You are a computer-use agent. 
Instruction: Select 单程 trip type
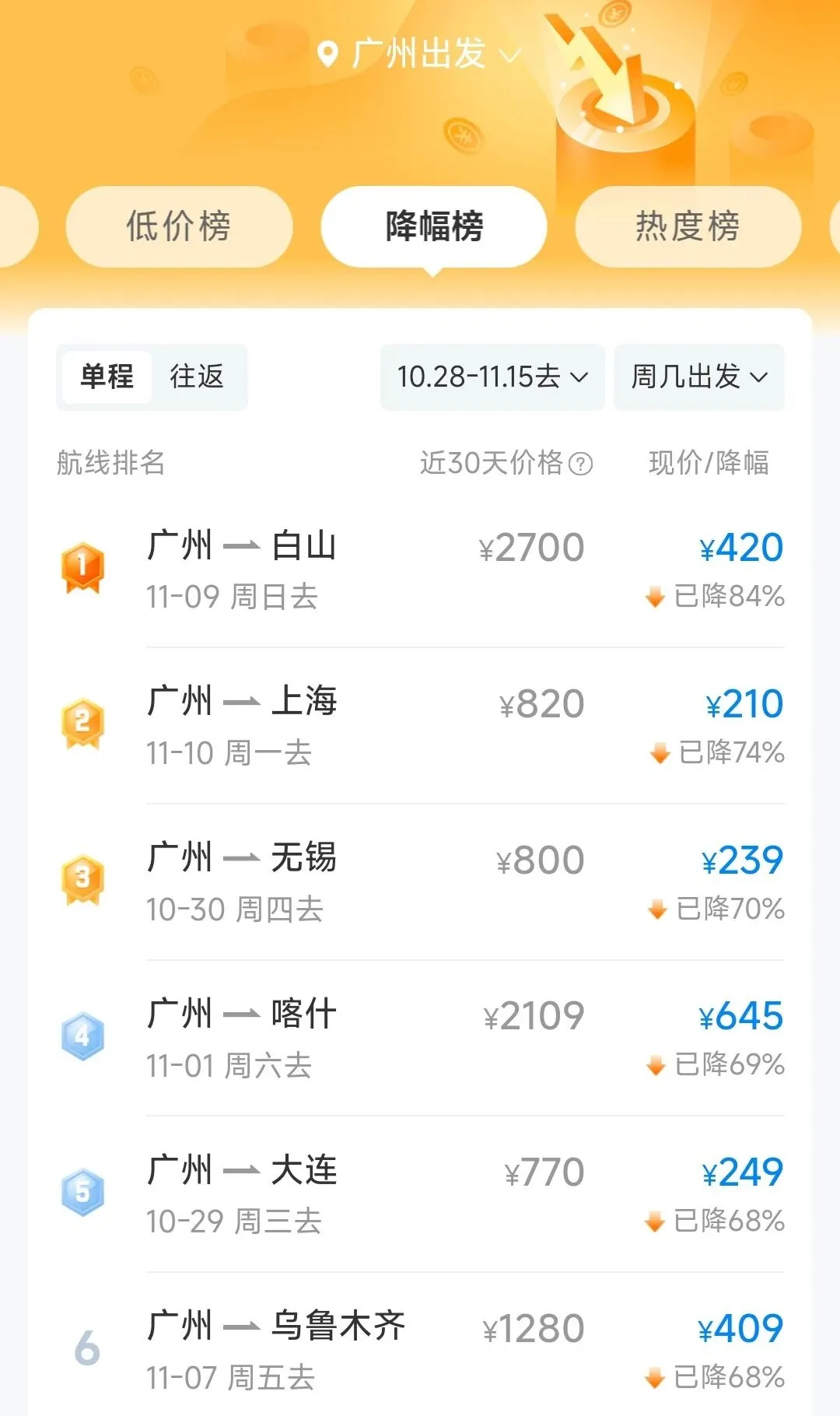click(x=107, y=377)
